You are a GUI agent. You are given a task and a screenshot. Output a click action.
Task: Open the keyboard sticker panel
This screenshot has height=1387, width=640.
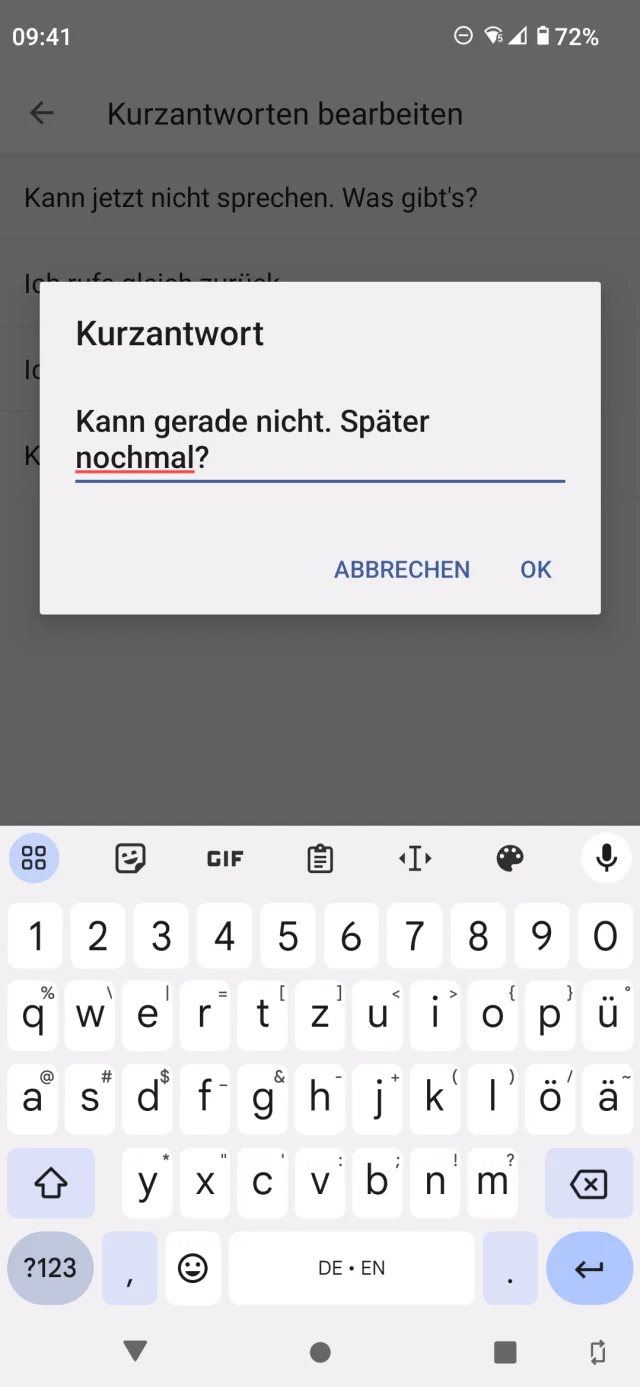[130, 858]
